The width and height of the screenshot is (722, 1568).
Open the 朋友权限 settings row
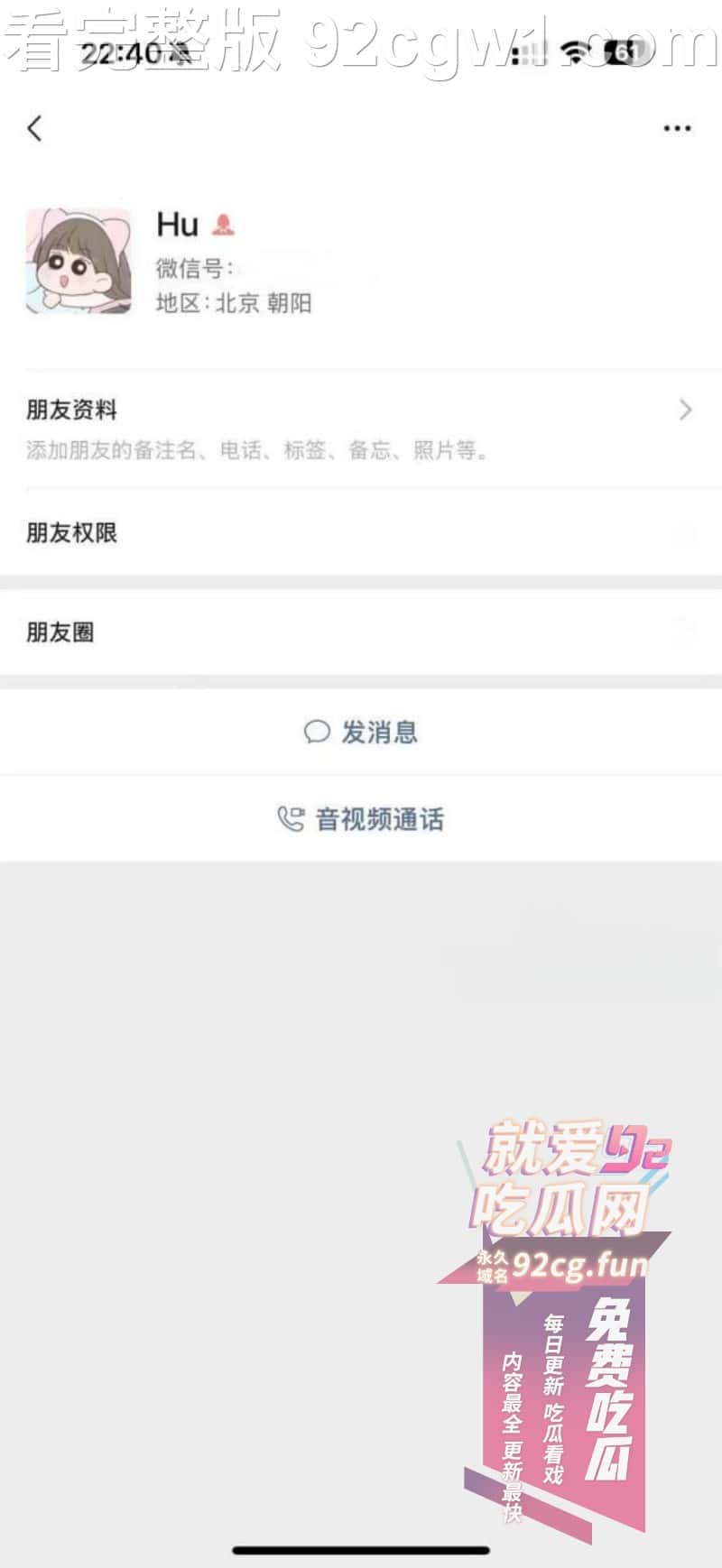coord(361,533)
